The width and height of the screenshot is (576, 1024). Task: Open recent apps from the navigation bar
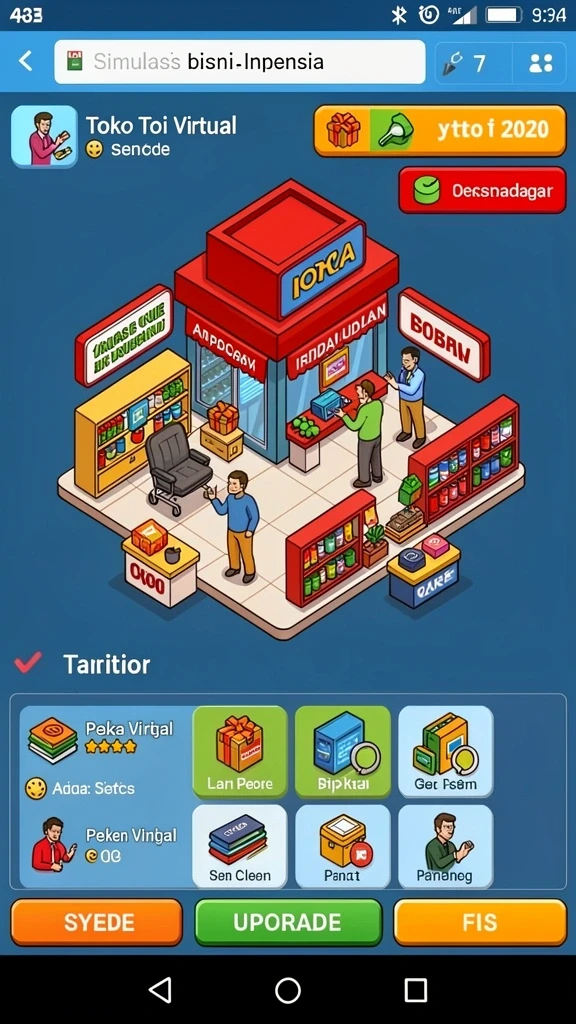(415, 990)
